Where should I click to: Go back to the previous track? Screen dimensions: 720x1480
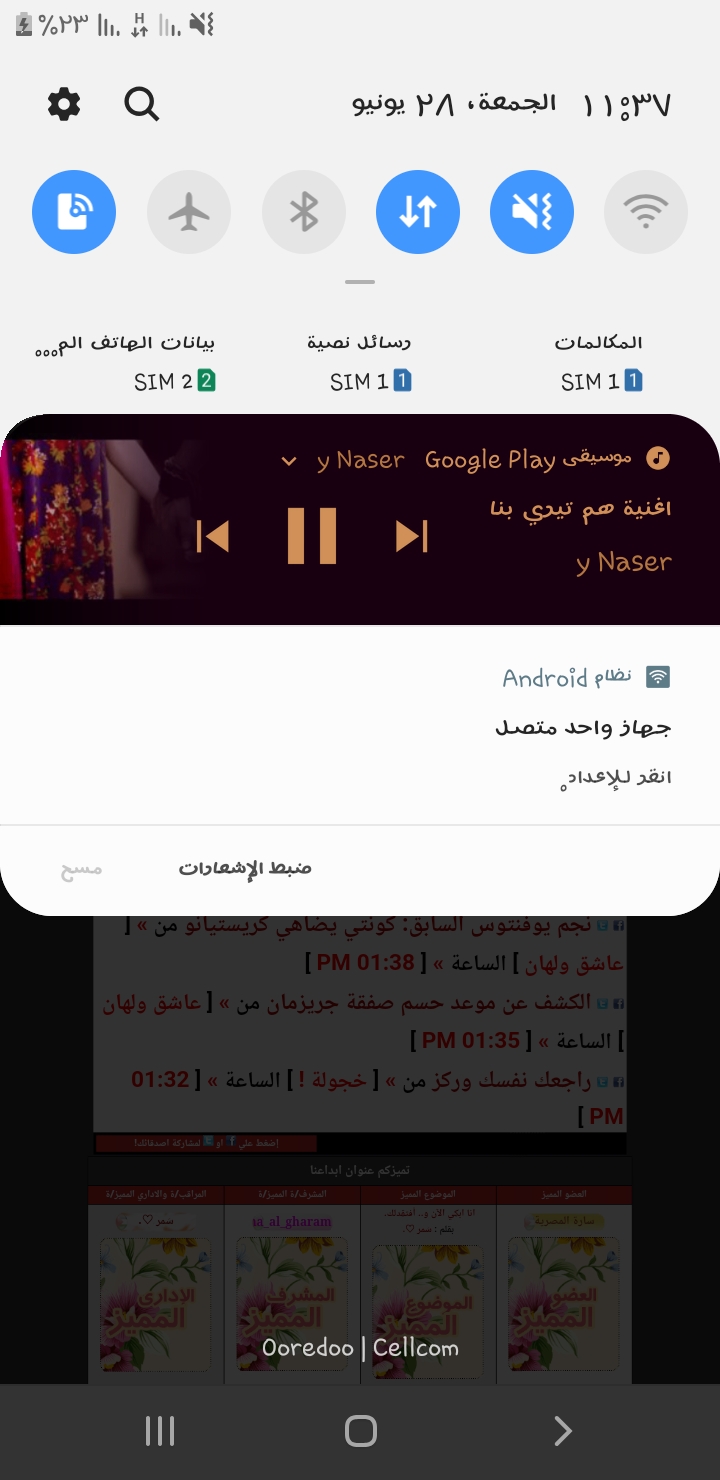tap(212, 536)
